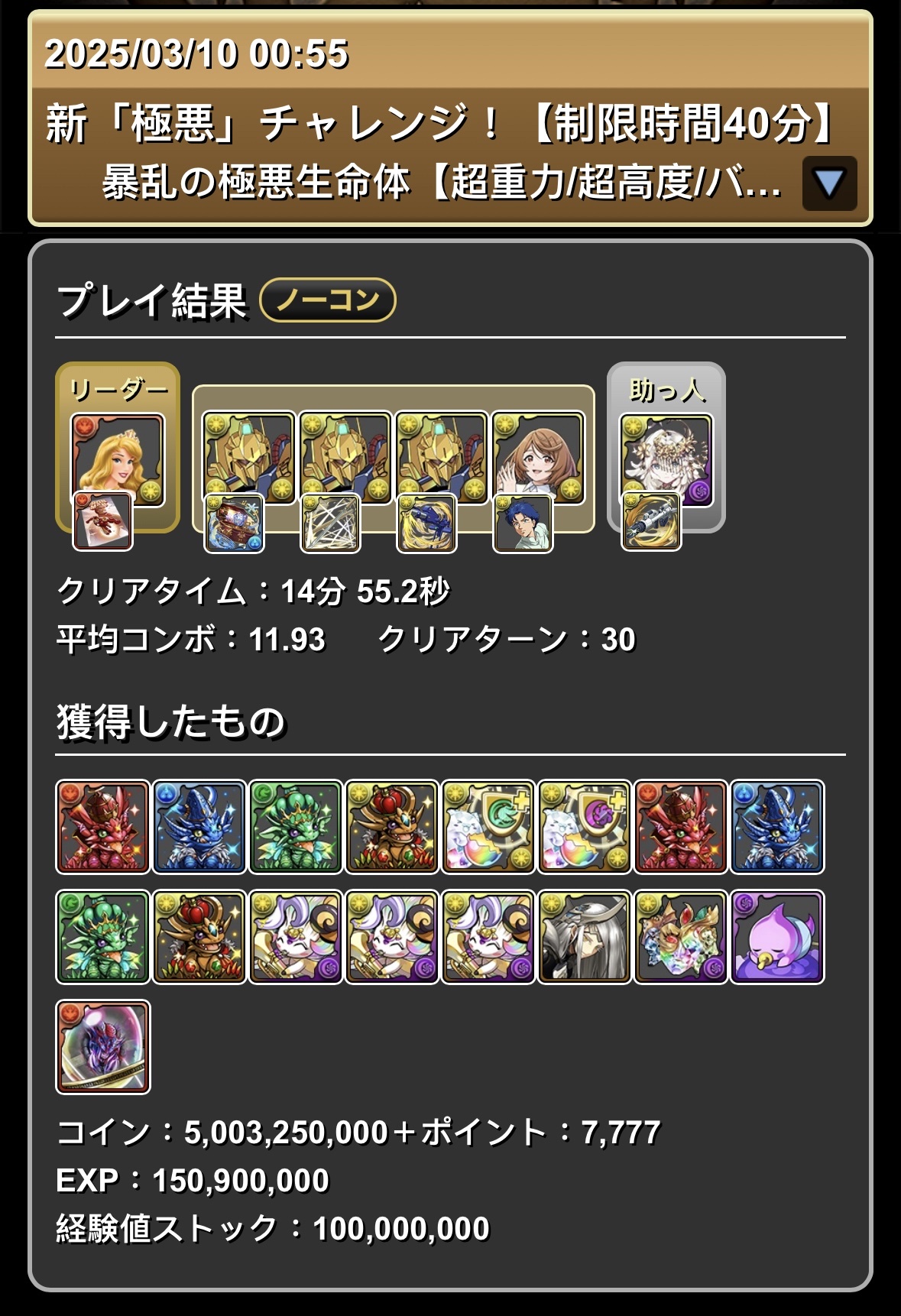This screenshot has width=901, height=1316.
Task: Open the leader princess monster icon
Action: pyautogui.click(x=117, y=457)
